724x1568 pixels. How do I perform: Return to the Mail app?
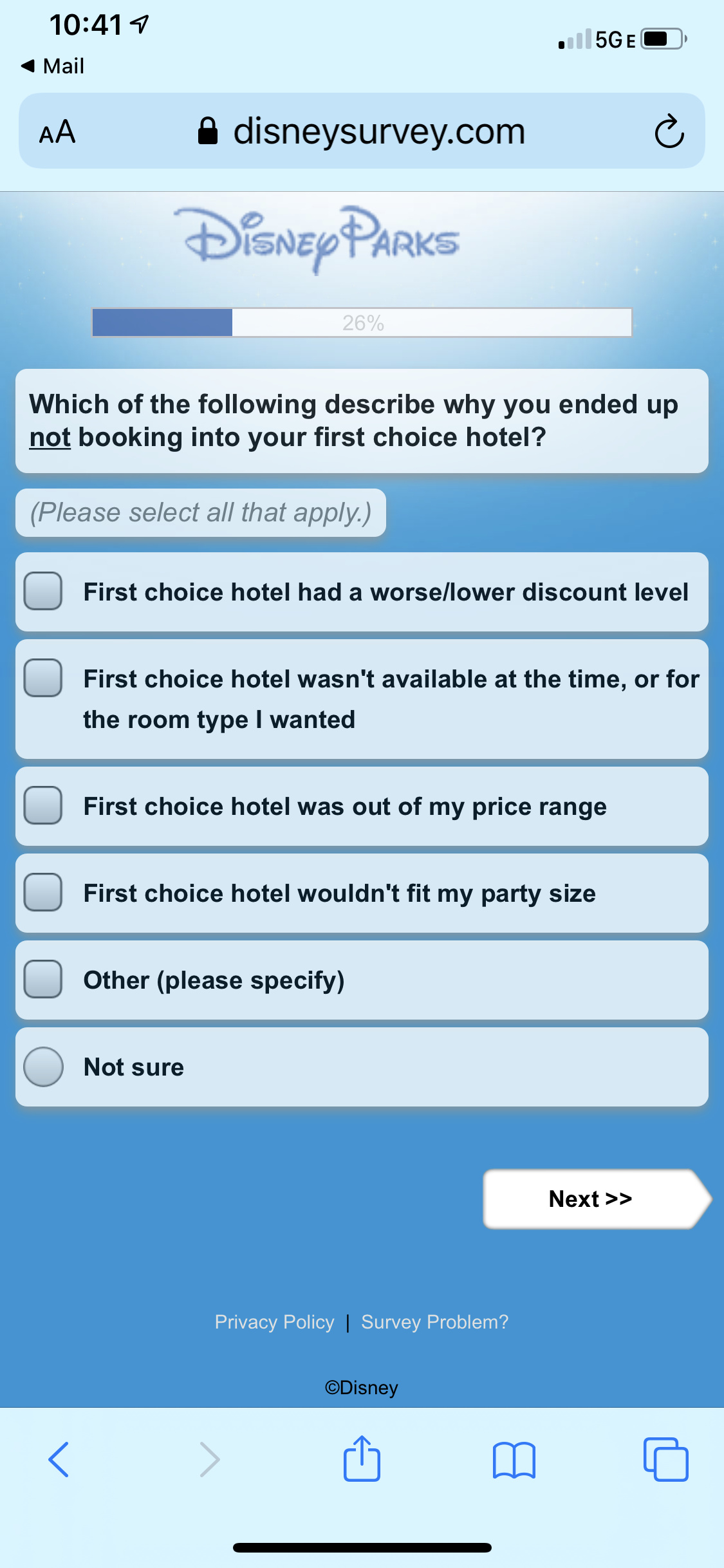click(53, 66)
